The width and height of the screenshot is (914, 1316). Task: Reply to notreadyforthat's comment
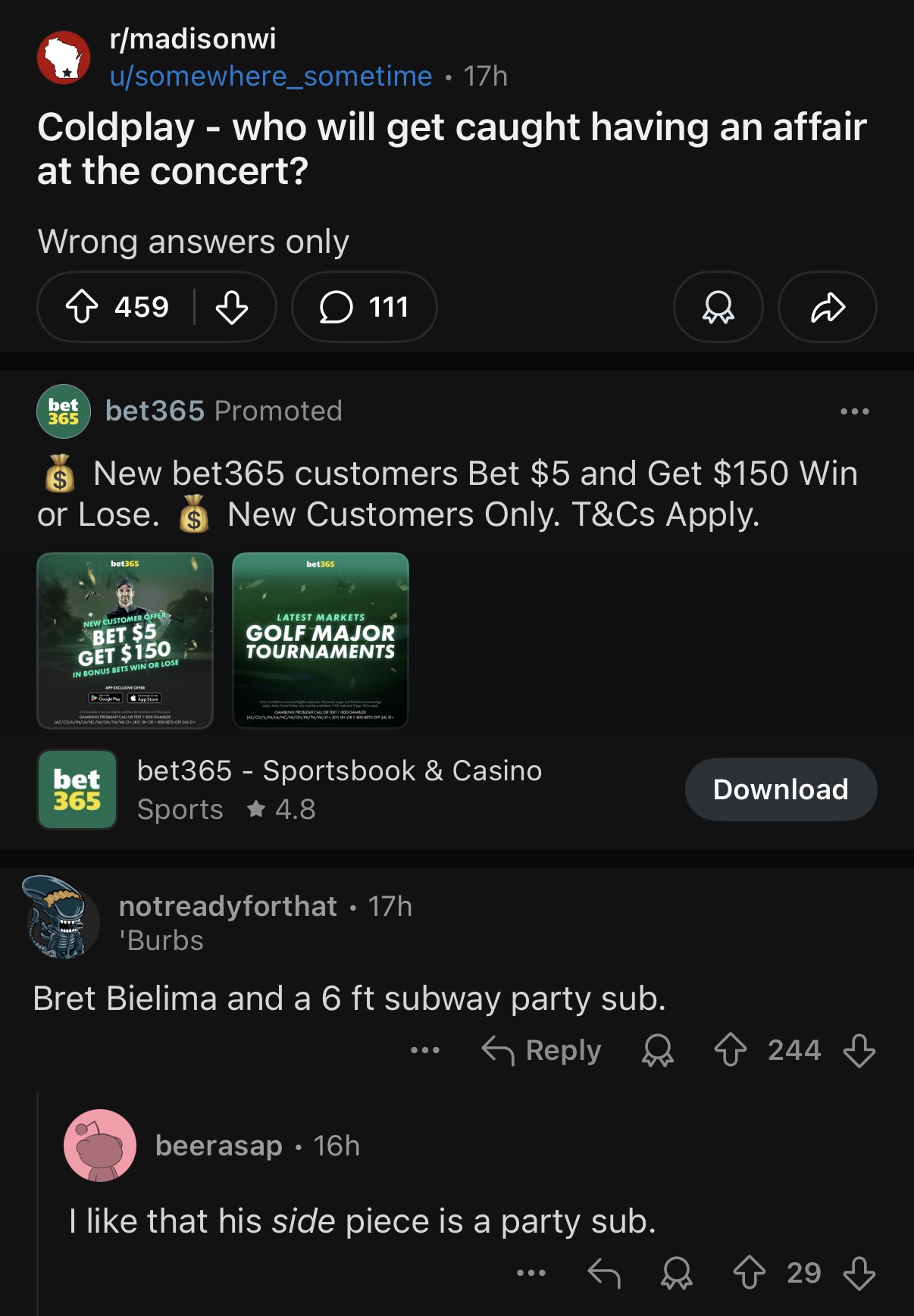[x=542, y=1051]
